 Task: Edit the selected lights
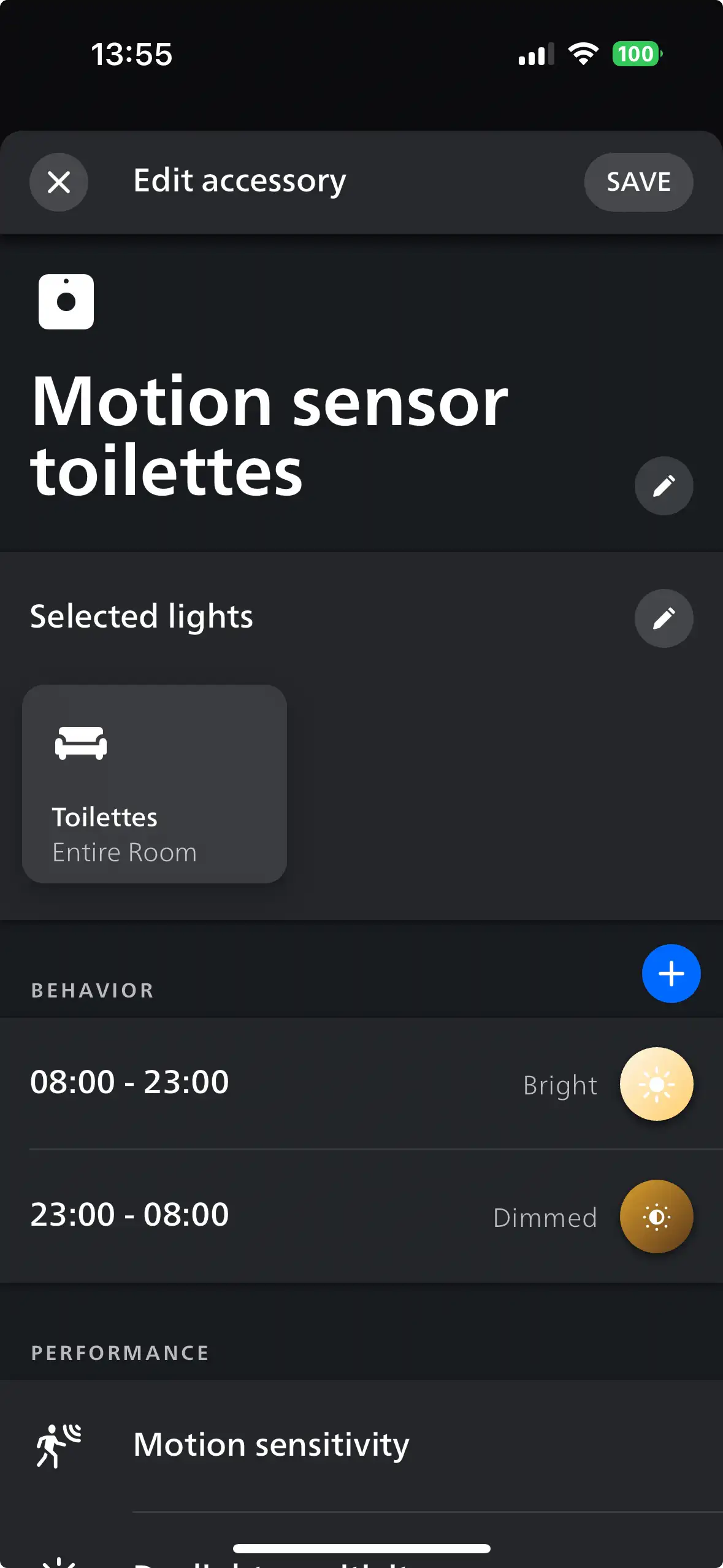point(664,618)
